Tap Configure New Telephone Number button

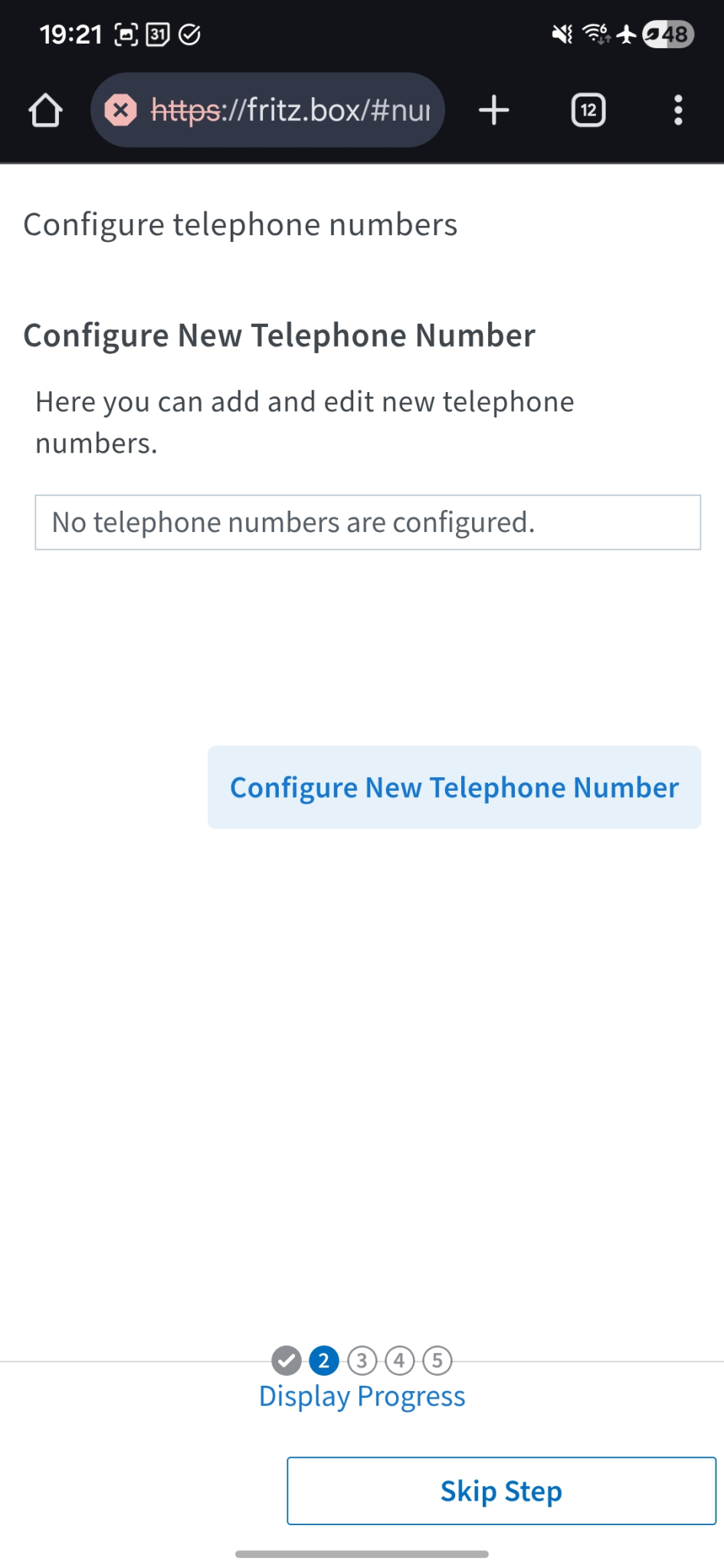pos(454,787)
